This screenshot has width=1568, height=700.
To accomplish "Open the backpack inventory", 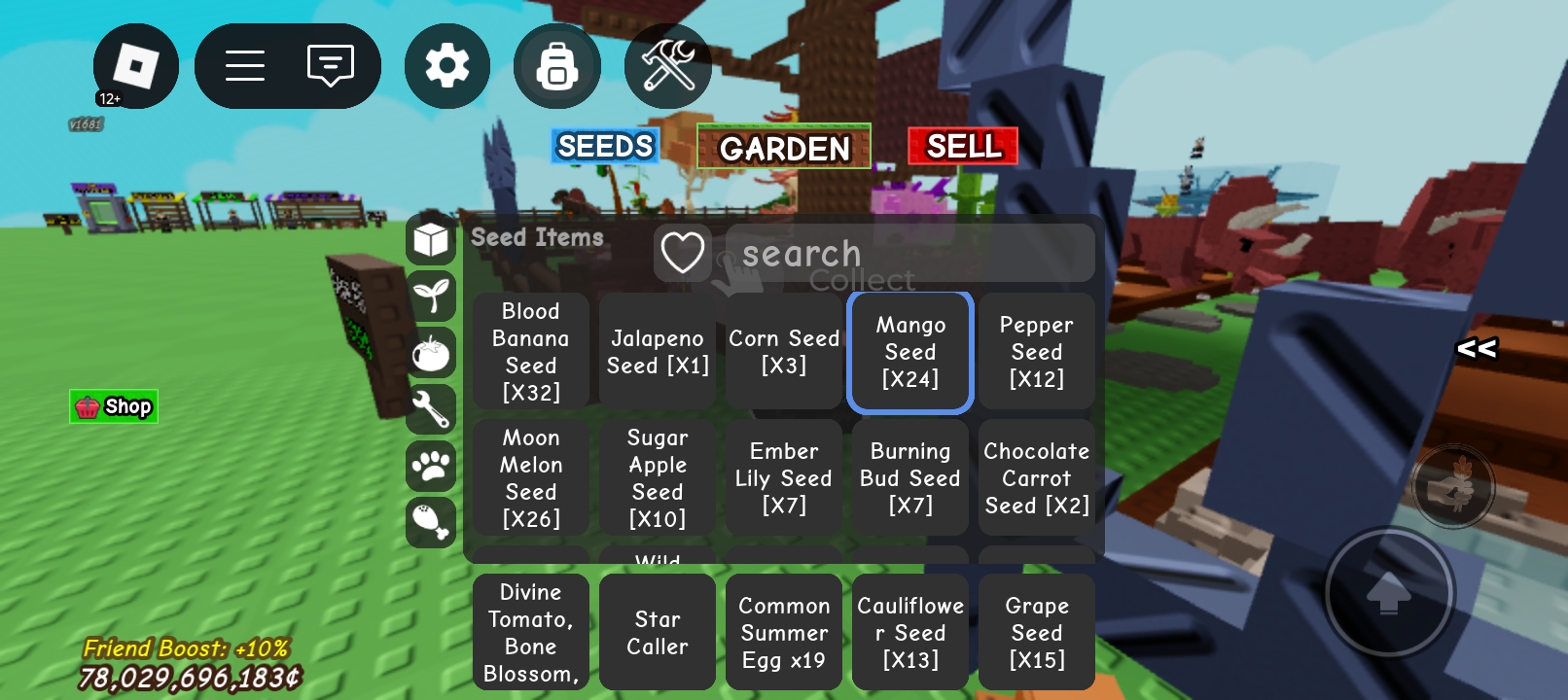I will [x=557, y=66].
